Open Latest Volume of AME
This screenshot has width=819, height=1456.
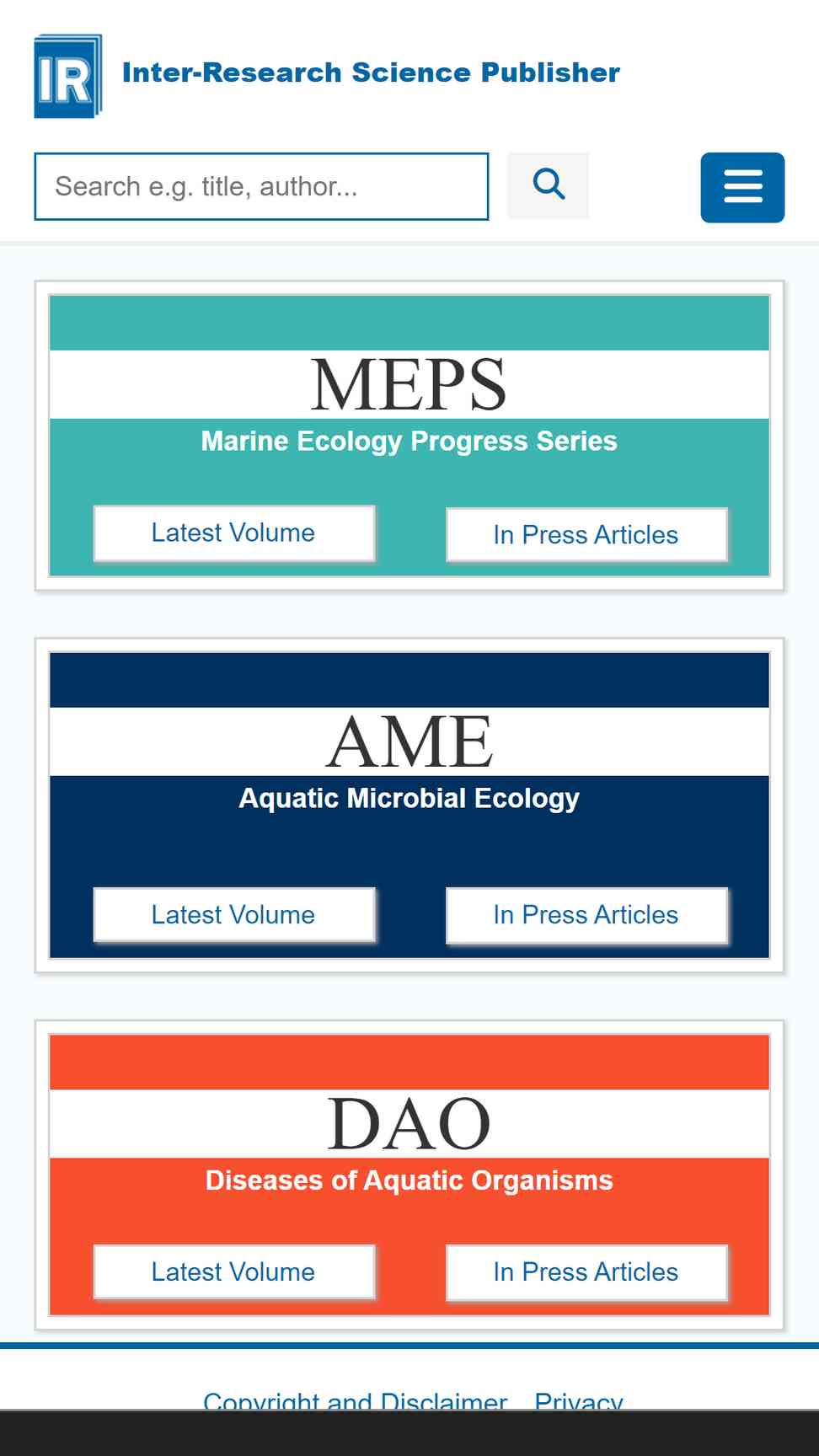(x=233, y=915)
